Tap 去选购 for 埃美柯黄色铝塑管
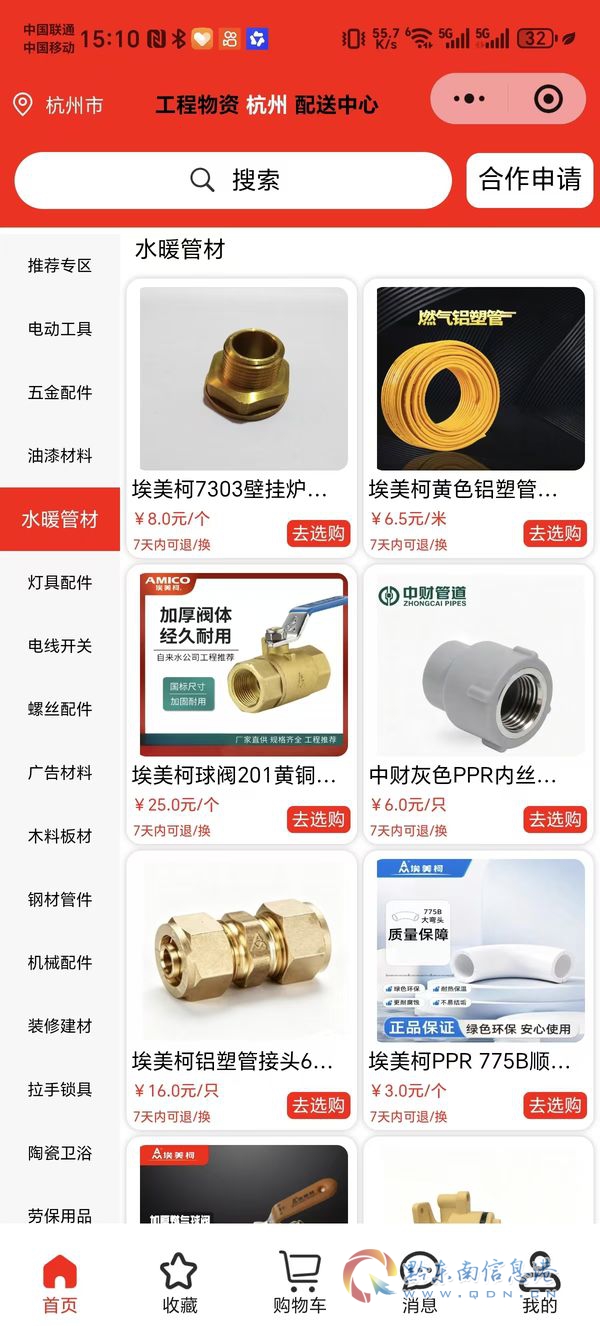The image size is (600, 1326). tap(555, 533)
